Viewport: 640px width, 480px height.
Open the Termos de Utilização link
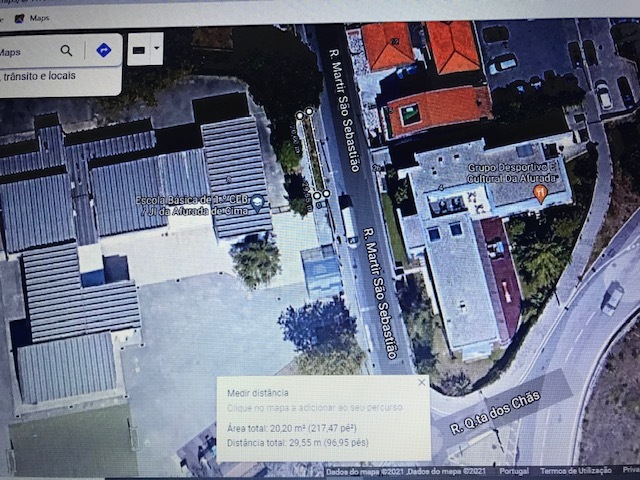coord(574,470)
